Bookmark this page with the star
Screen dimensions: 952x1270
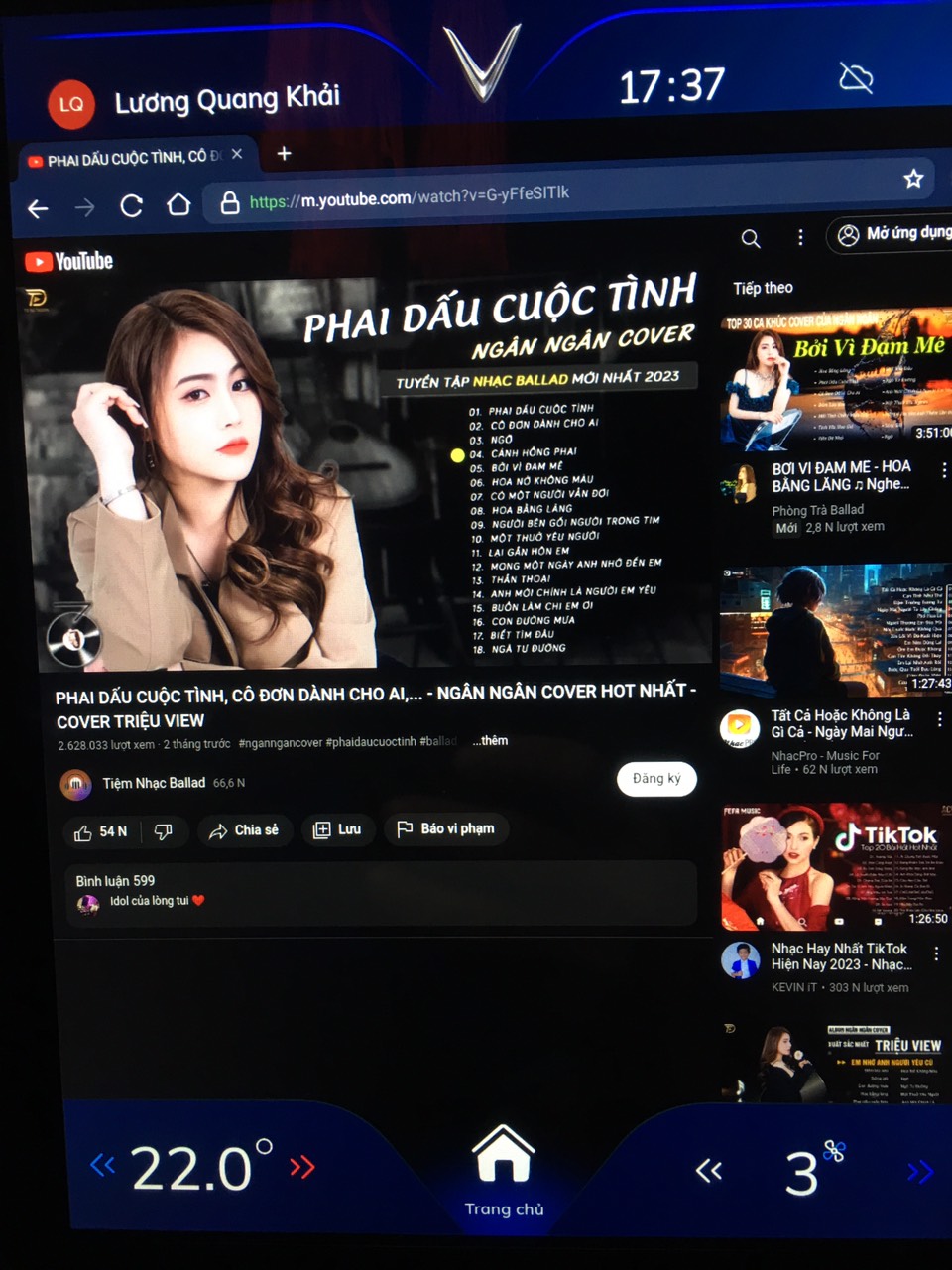[913, 179]
